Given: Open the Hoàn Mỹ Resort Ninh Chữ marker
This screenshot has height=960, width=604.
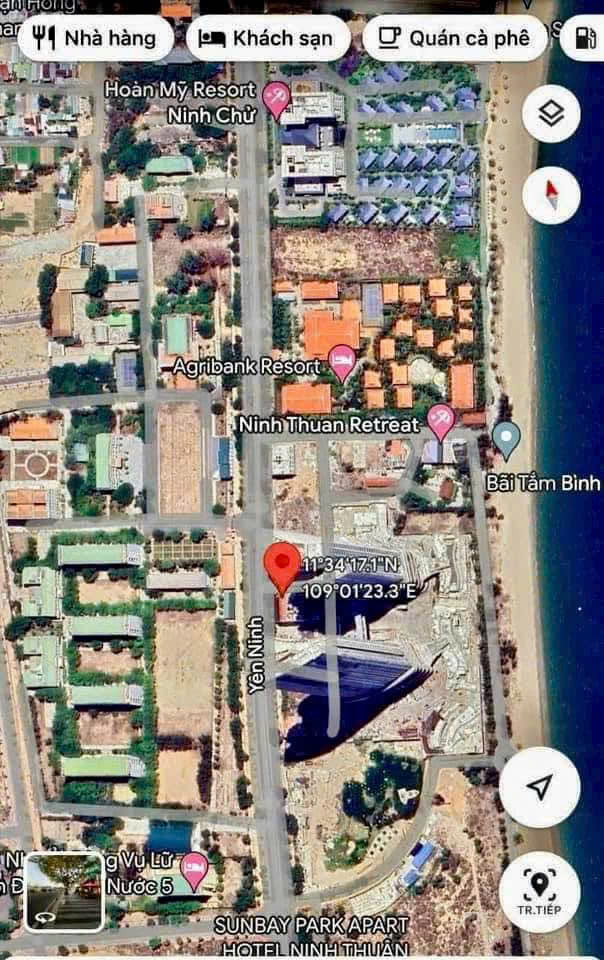Looking at the screenshot, I should pyautogui.click(x=276, y=97).
